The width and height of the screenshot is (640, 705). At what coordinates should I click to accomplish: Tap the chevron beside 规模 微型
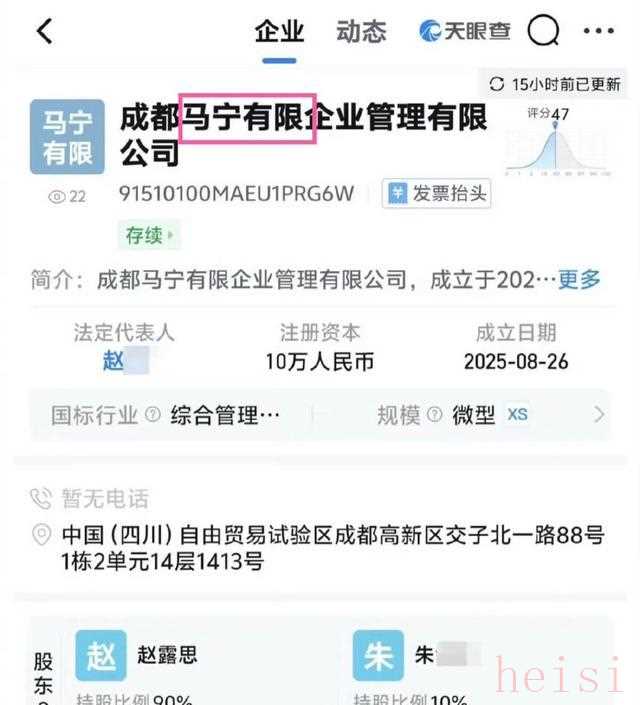pyautogui.click(x=600, y=414)
